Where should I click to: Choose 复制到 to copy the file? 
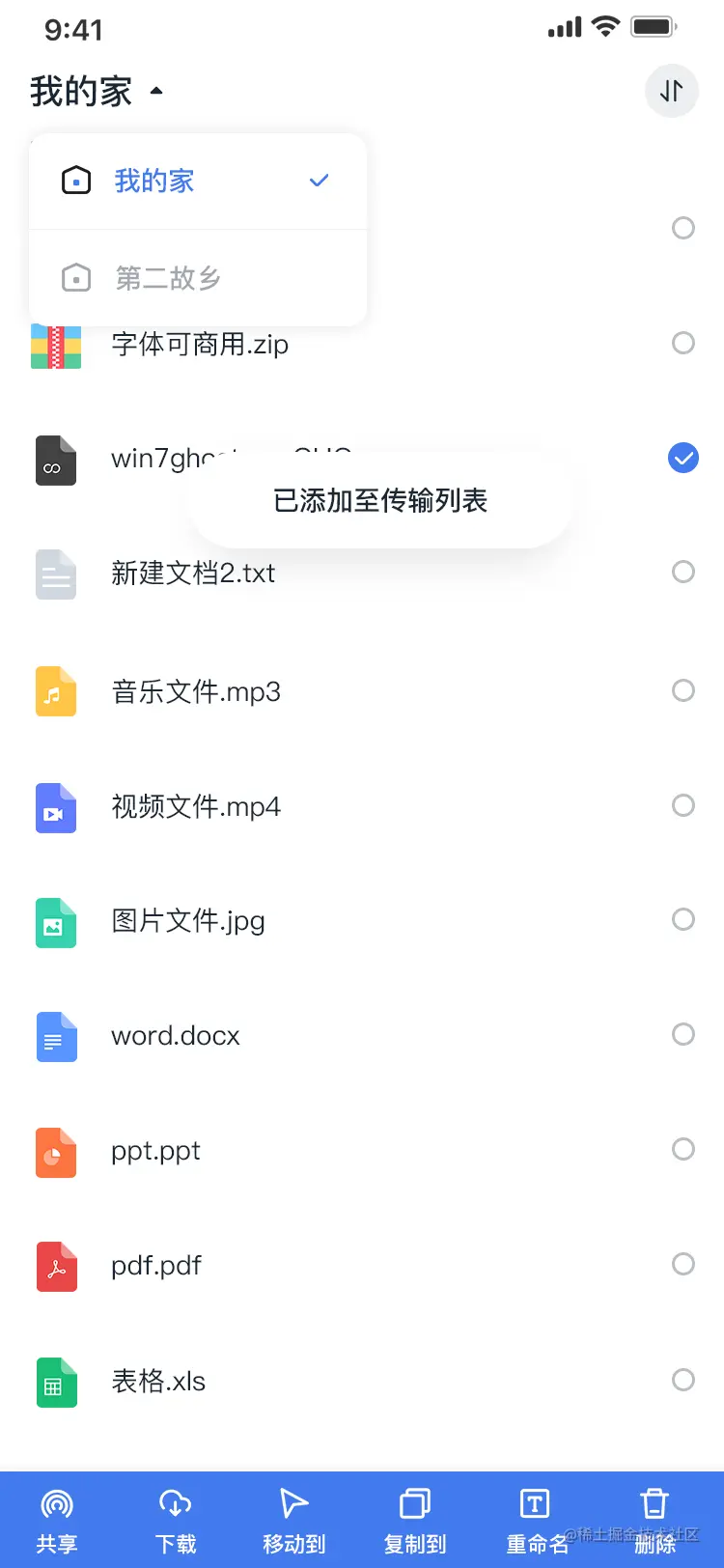pyautogui.click(x=415, y=1520)
